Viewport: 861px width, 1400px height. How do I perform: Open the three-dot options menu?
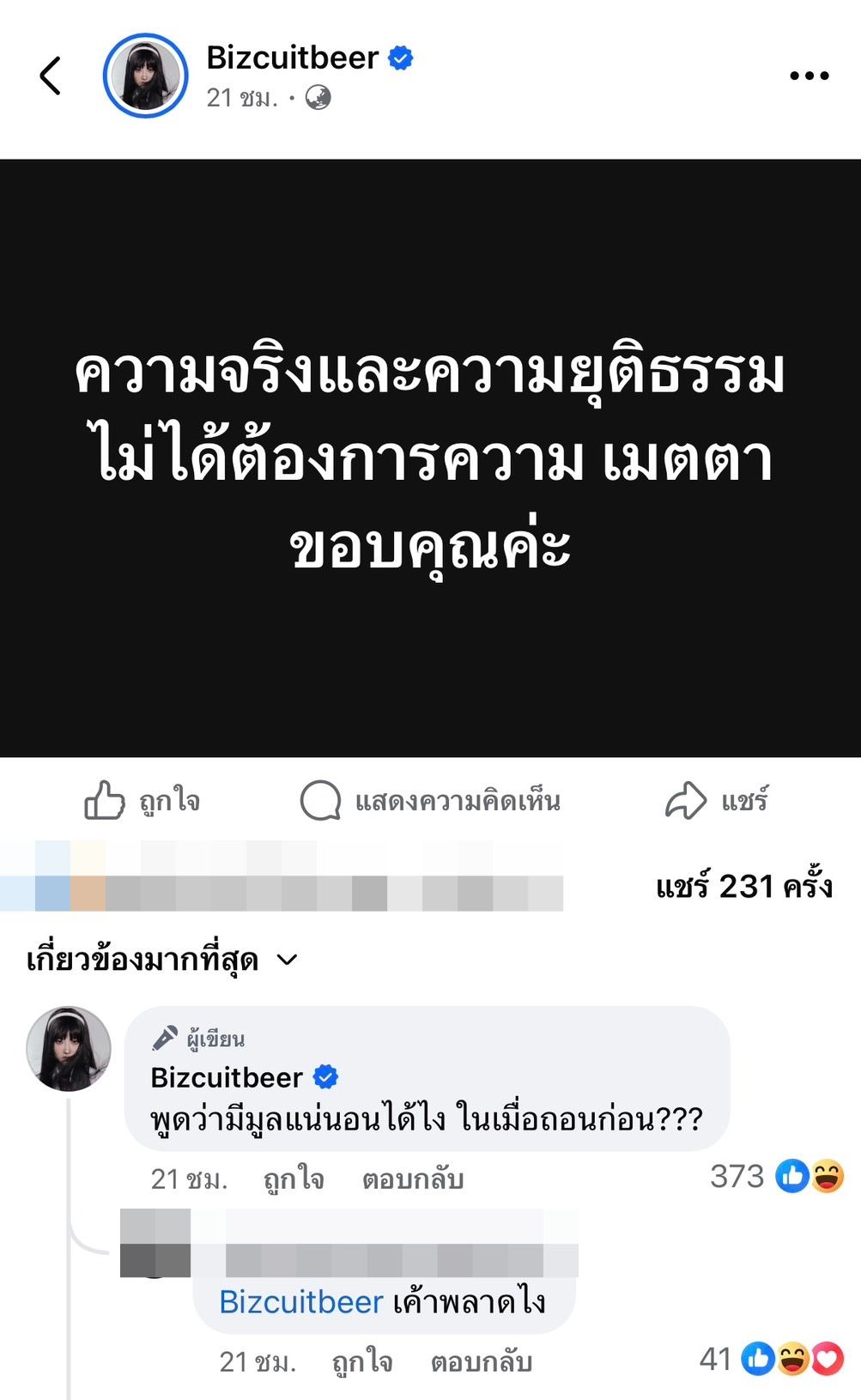[x=809, y=76]
